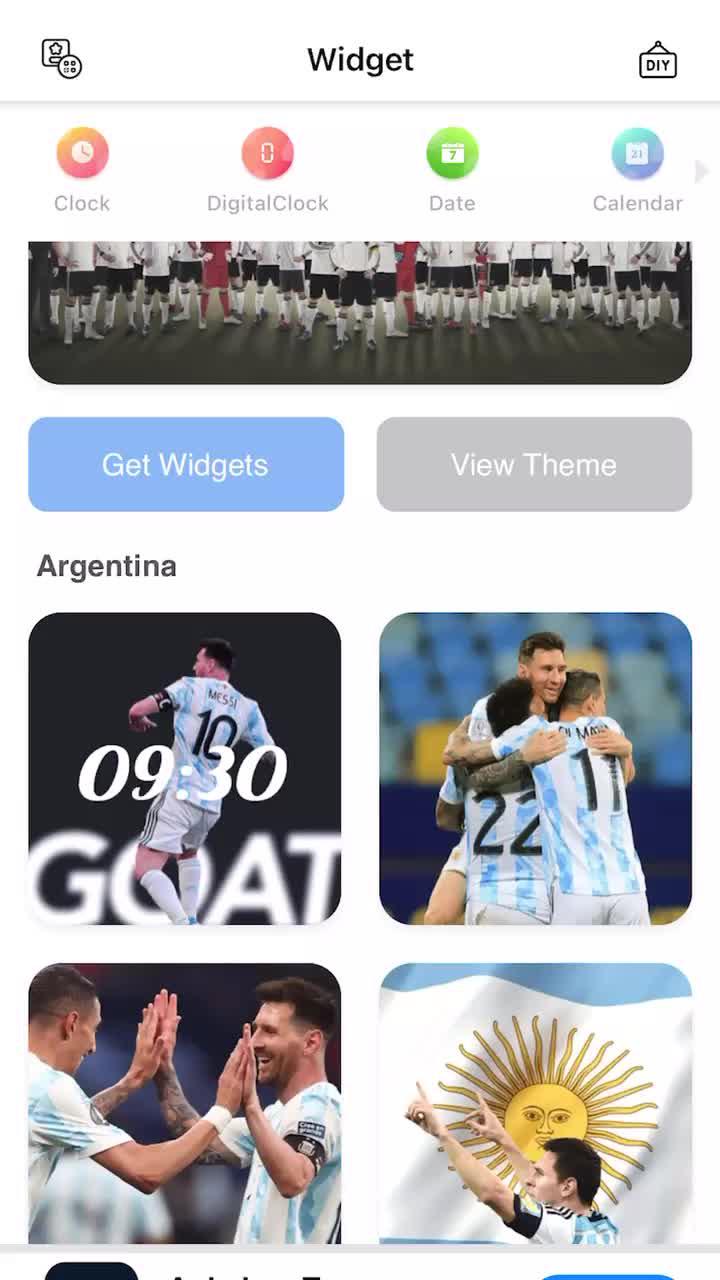
Task: Tap the Get Widgets button
Action: coord(185,464)
